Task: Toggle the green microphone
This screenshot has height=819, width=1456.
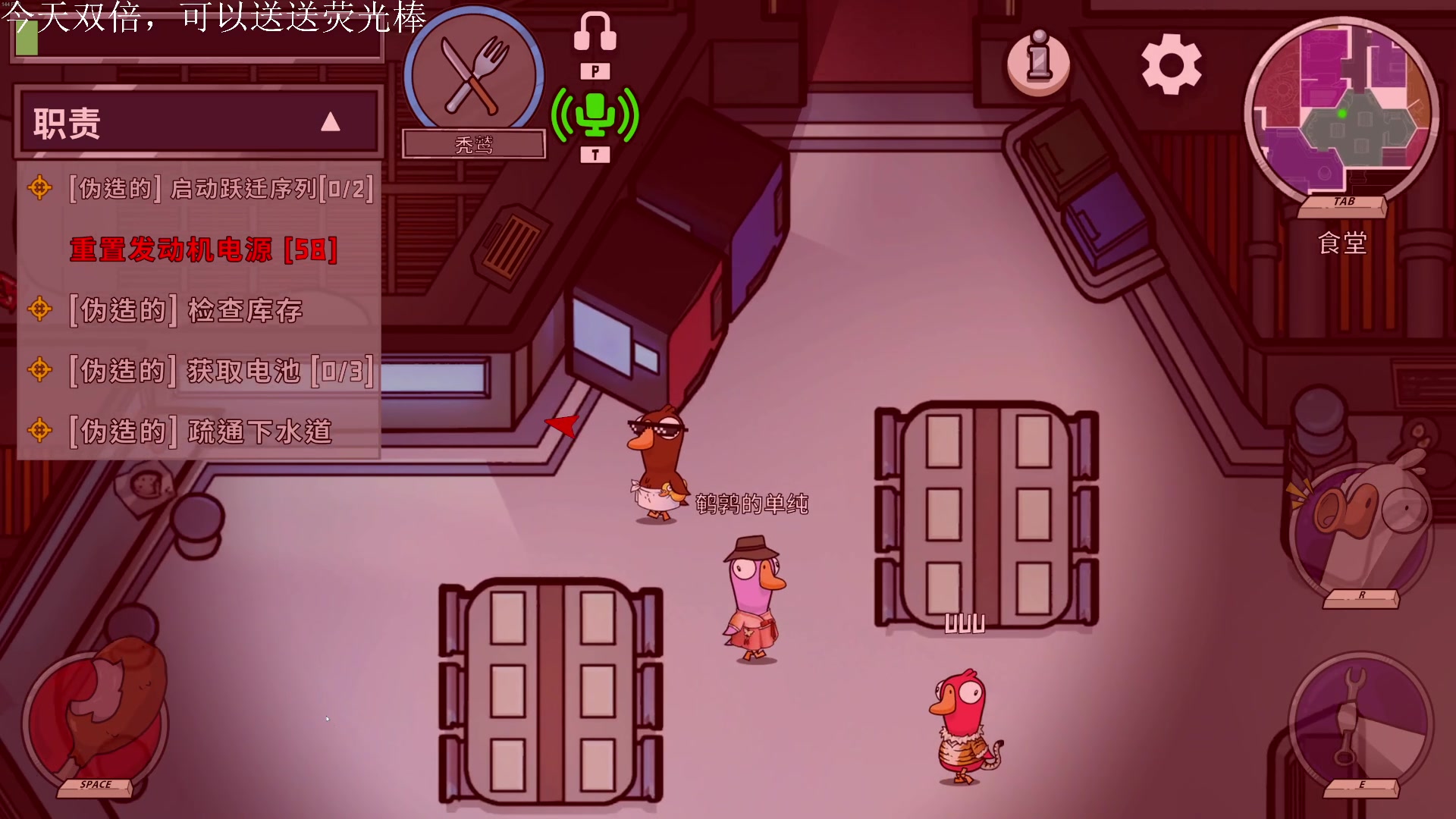Action: 595,116
